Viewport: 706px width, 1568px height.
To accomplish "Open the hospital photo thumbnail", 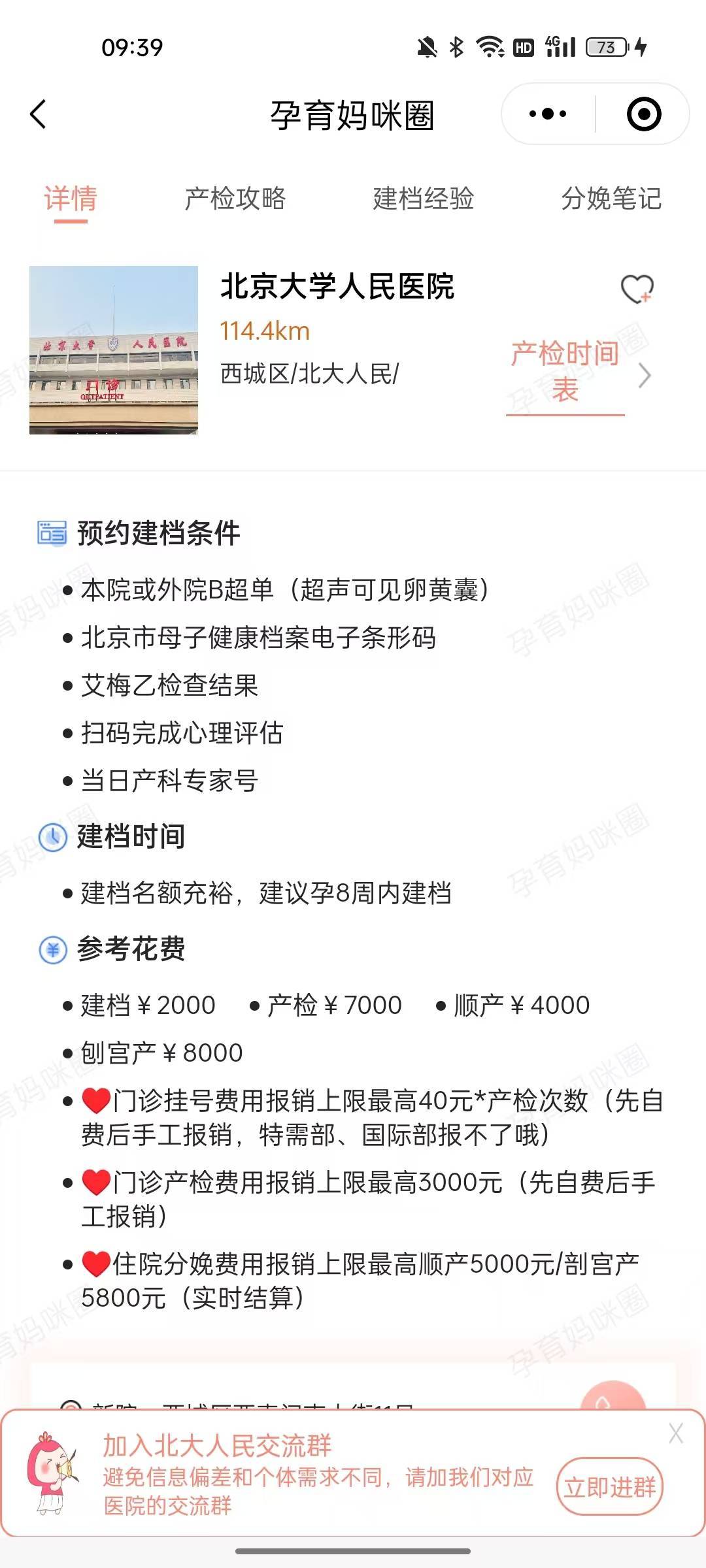I will point(114,350).
